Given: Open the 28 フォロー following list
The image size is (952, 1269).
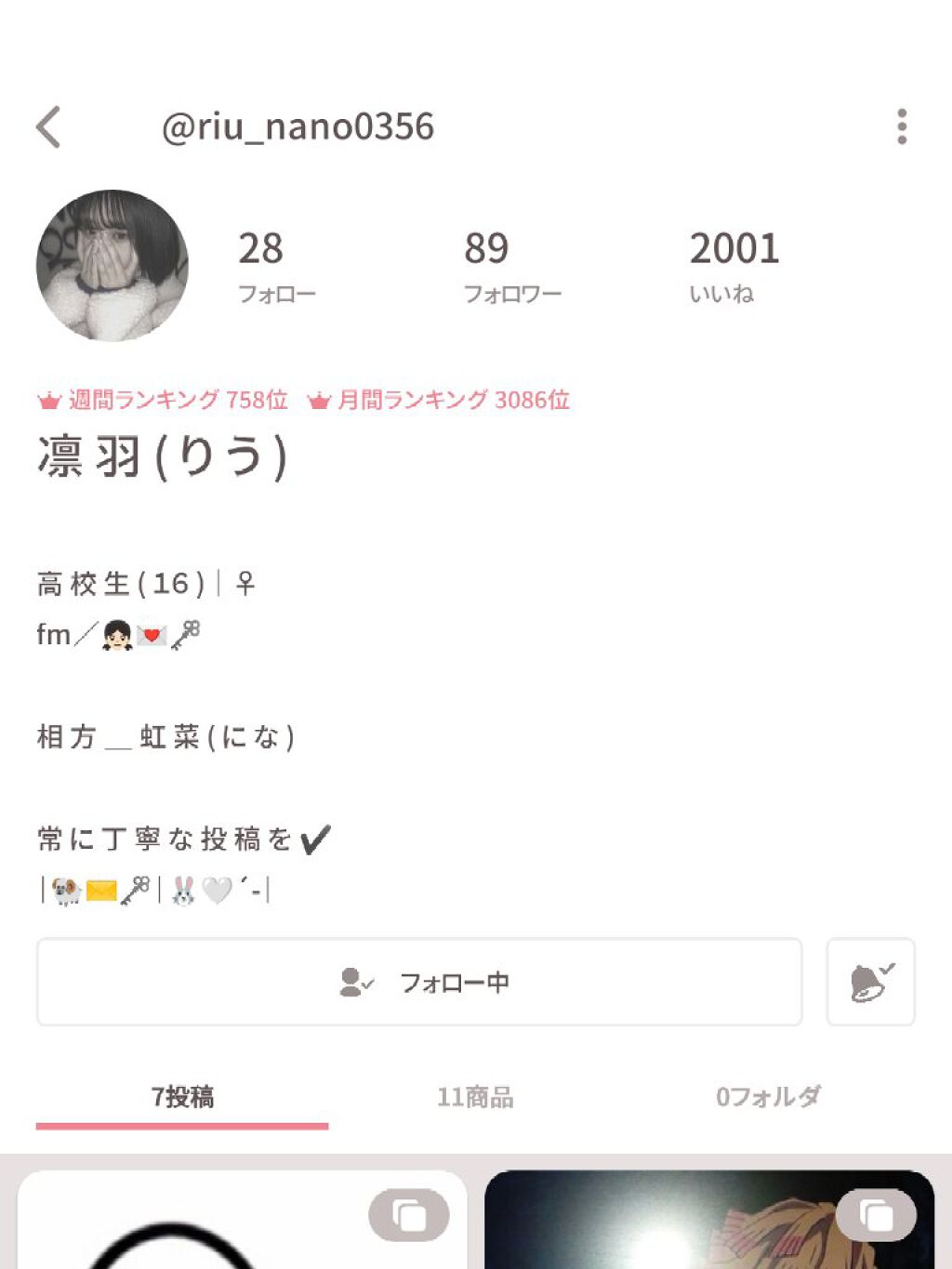Looking at the screenshot, I should tap(276, 266).
